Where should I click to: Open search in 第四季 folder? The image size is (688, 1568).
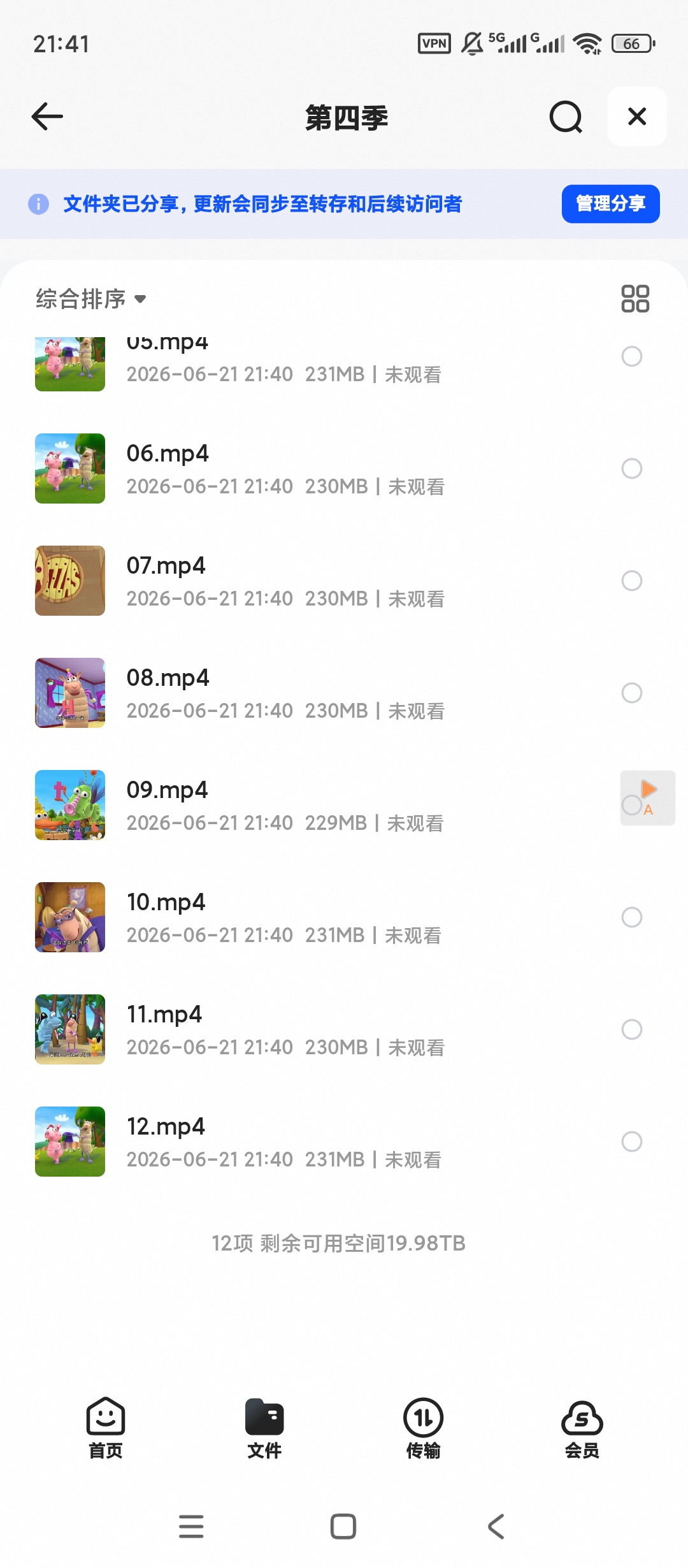pos(566,117)
